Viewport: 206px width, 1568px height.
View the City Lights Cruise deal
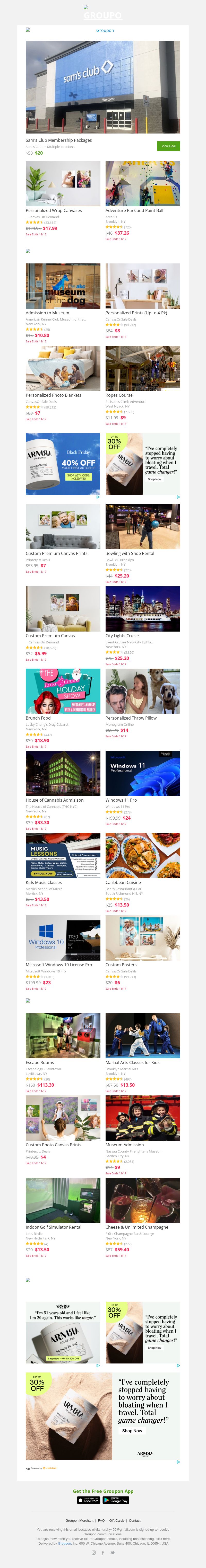coord(143,609)
